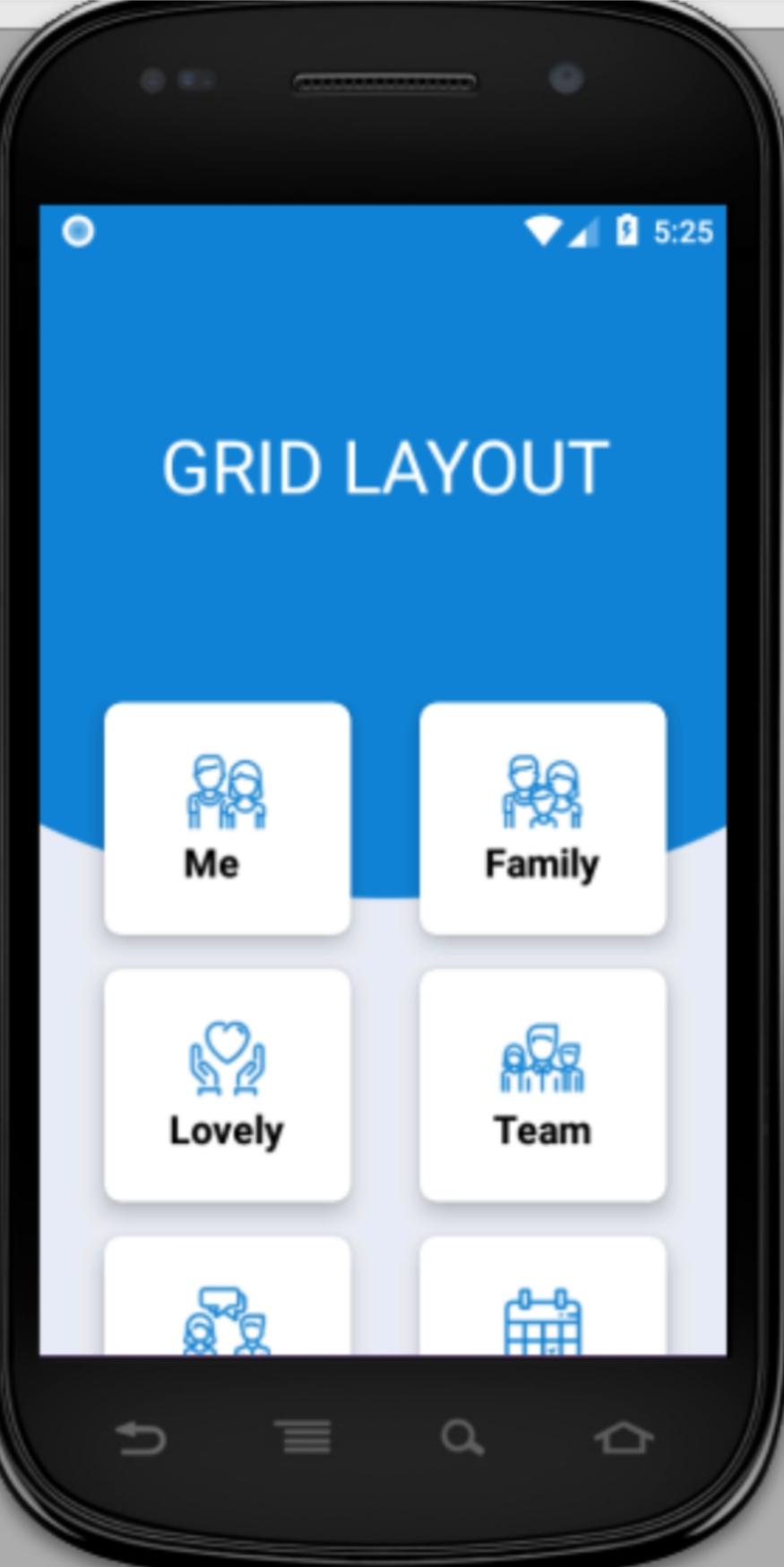
Task: Select the Lovely card
Action: [227, 1085]
